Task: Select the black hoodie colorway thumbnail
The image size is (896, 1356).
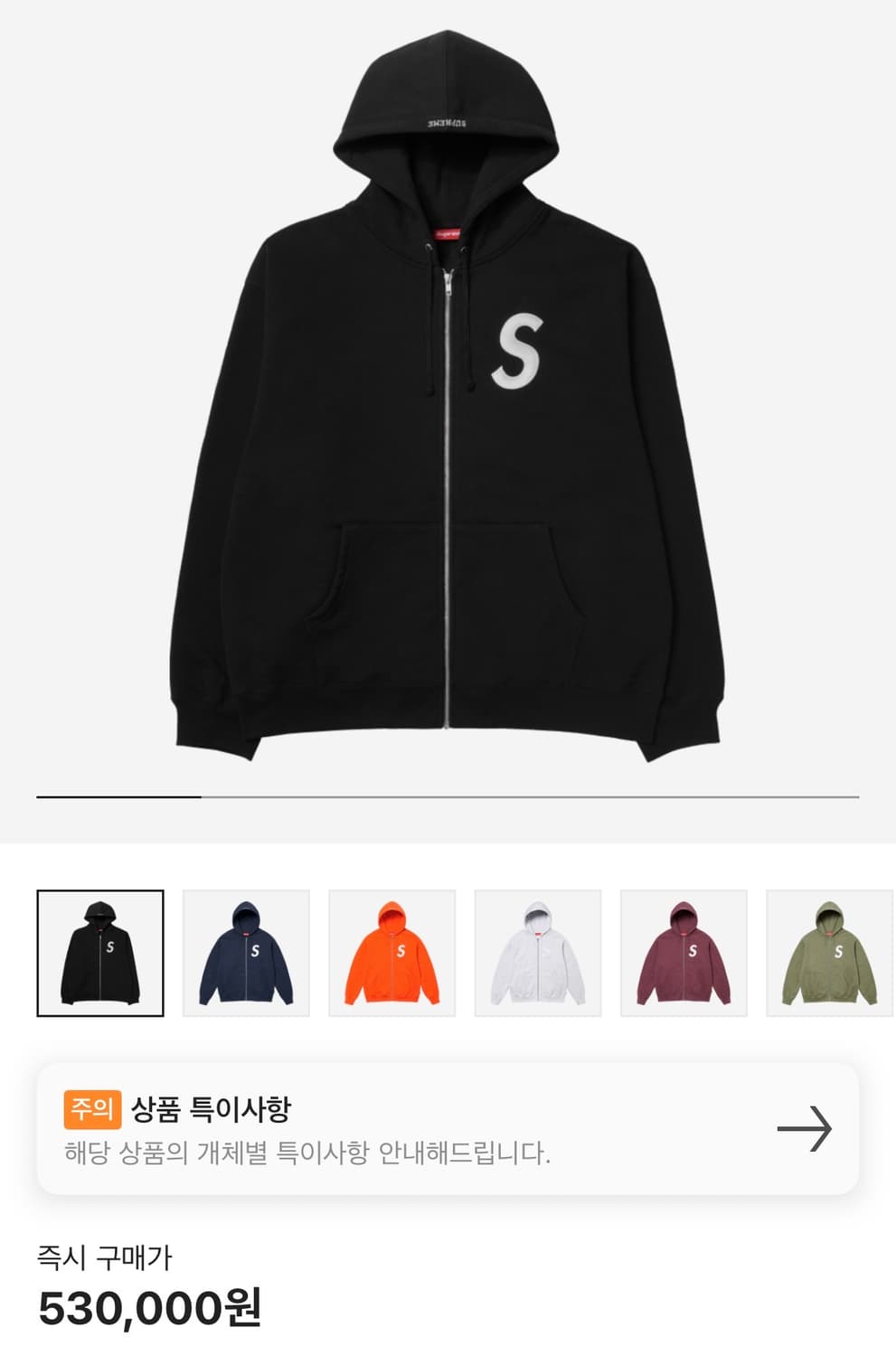Action: point(102,955)
